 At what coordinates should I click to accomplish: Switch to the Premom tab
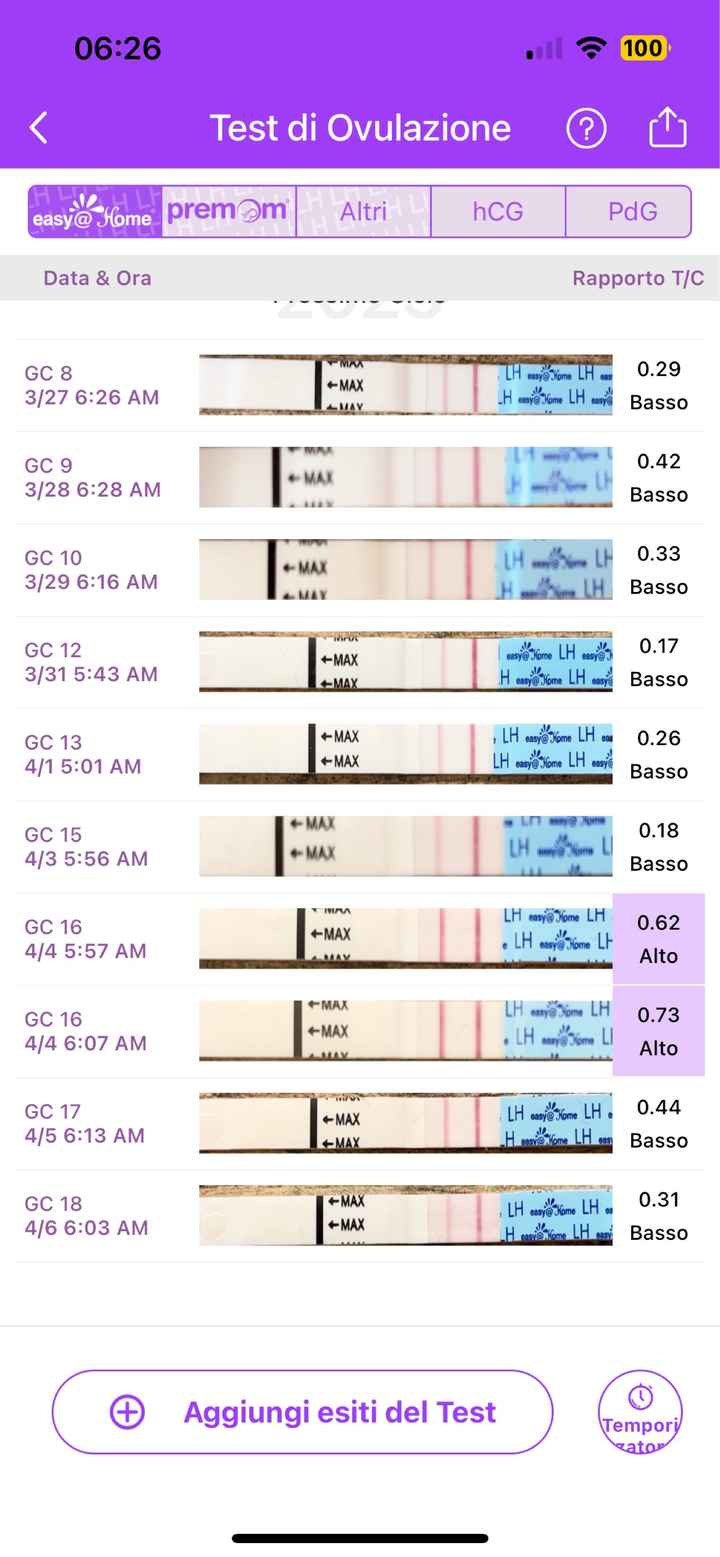[x=229, y=212]
